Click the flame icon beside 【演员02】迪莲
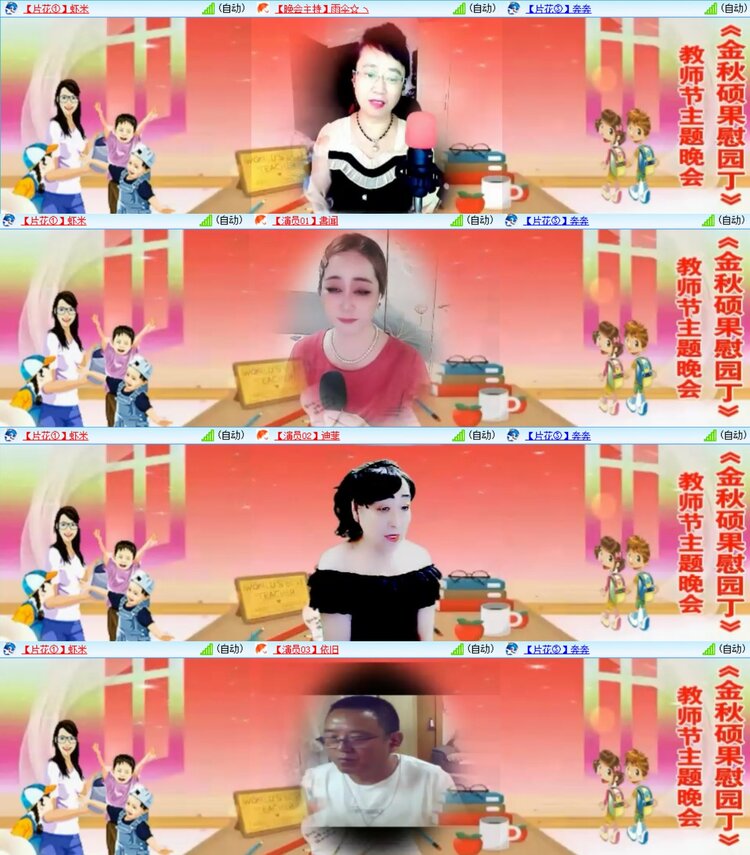Viewport: 750px width, 855px height. coord(263,435)
